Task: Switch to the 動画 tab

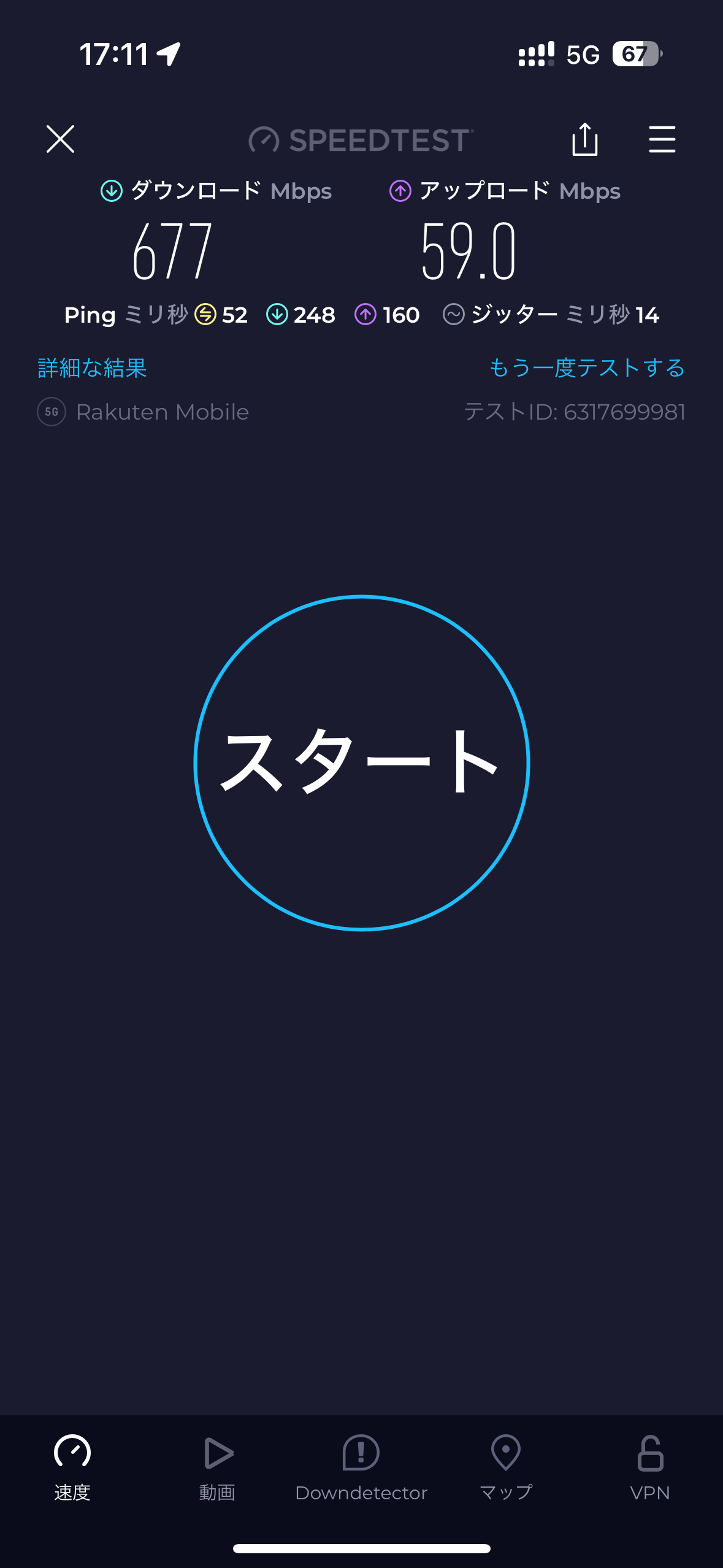Action: click(217, 1466)
